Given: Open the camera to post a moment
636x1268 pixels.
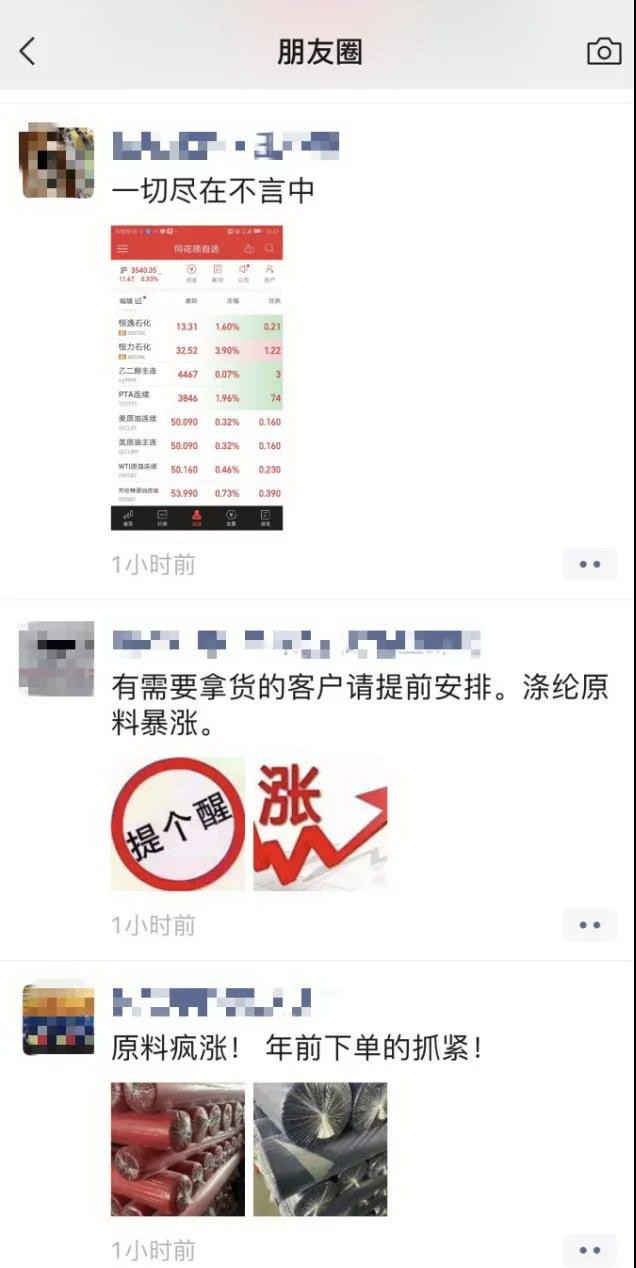Looking at the screenshot, I should (603, 52).
